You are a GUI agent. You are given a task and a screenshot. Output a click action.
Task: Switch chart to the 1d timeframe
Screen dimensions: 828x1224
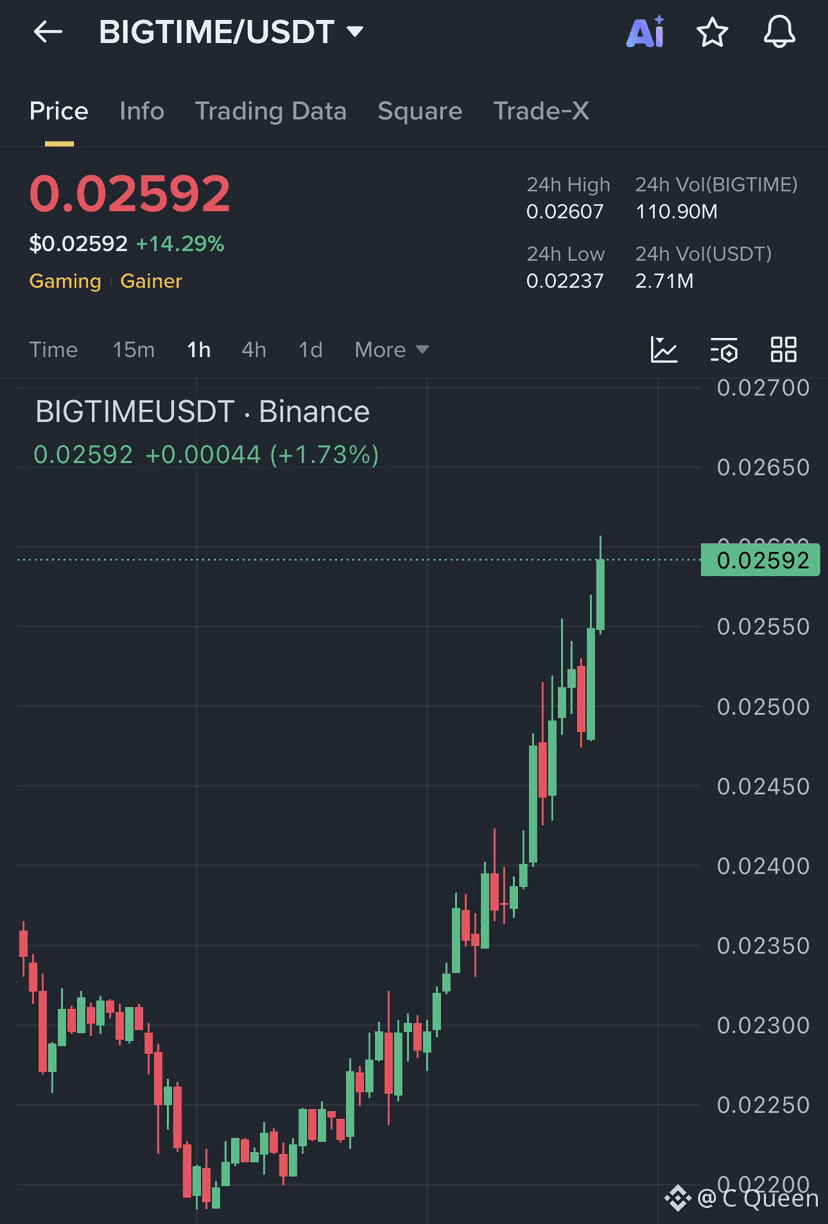click(310, 350)
